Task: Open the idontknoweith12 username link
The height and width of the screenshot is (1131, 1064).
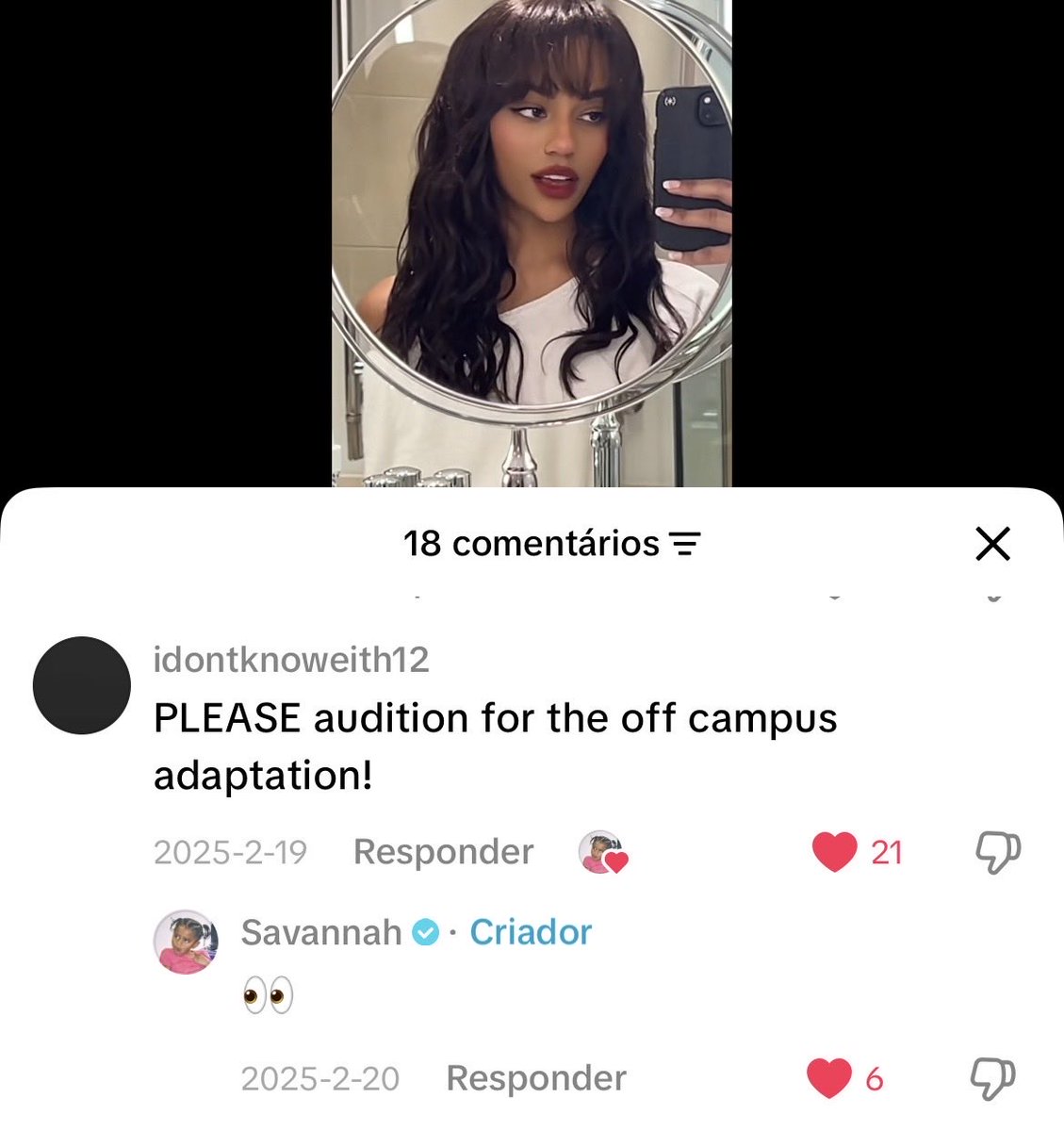Action: (291, 660)
